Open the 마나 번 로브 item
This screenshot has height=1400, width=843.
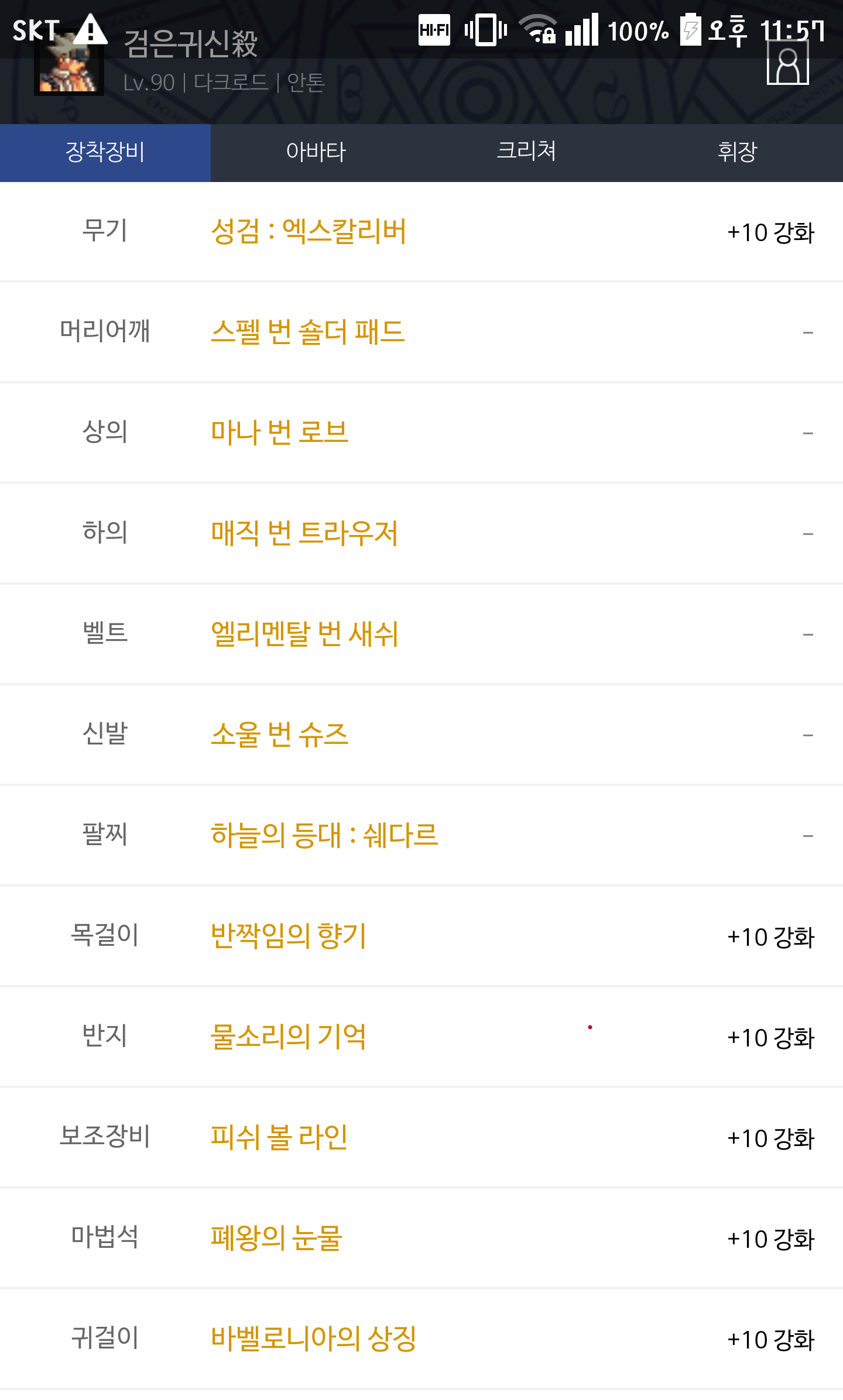click(x=279, y=433)
